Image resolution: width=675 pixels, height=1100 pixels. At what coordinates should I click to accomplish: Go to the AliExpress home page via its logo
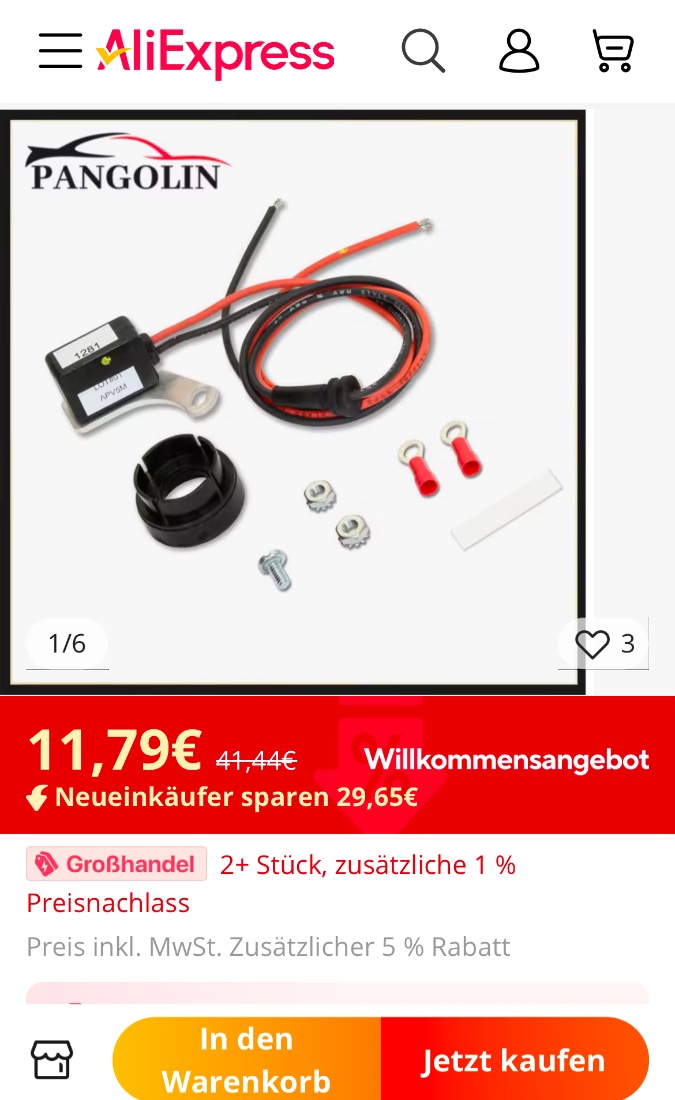(215, 51)
